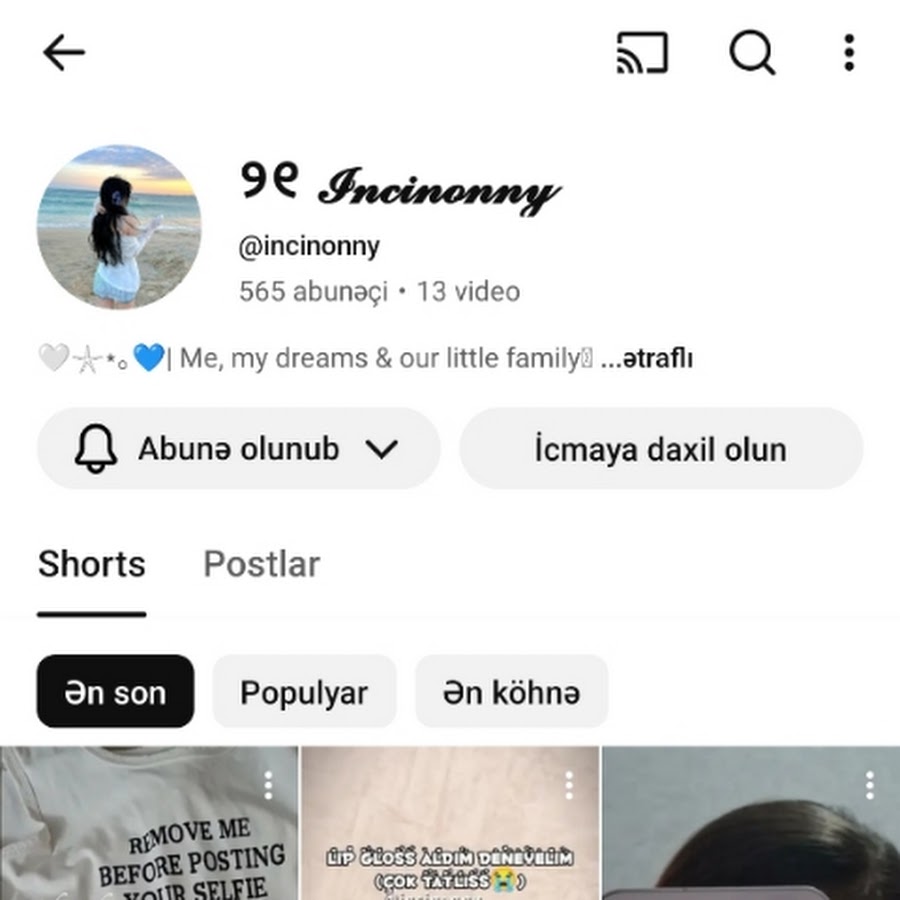This screenshot has height=900, width=900.
Task: Open the cast to device icon
Action: (x=642, y=53)
